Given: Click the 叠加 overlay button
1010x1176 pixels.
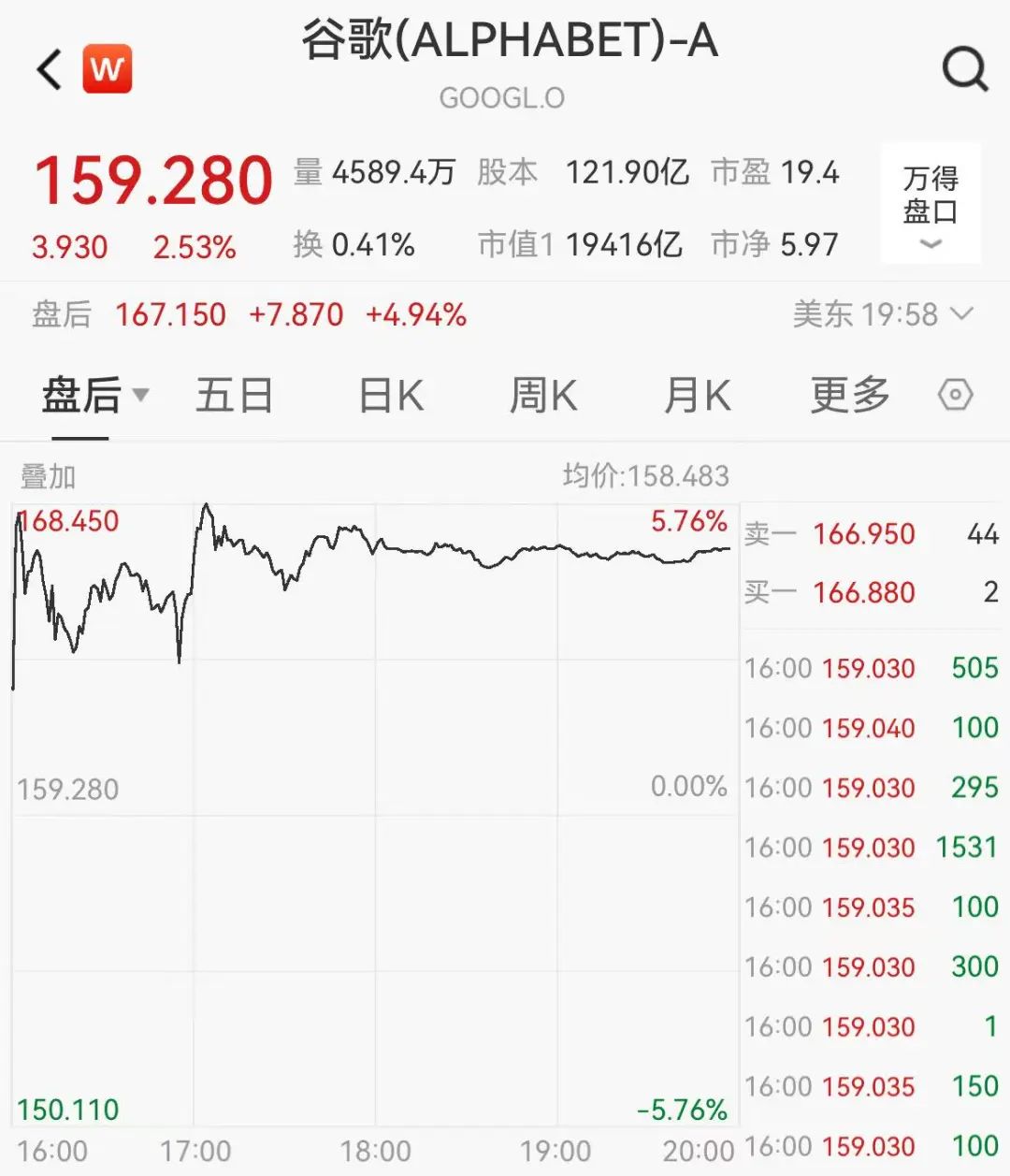Looking at the screenshot, I should pyautogui.click(x=47, y=476).
